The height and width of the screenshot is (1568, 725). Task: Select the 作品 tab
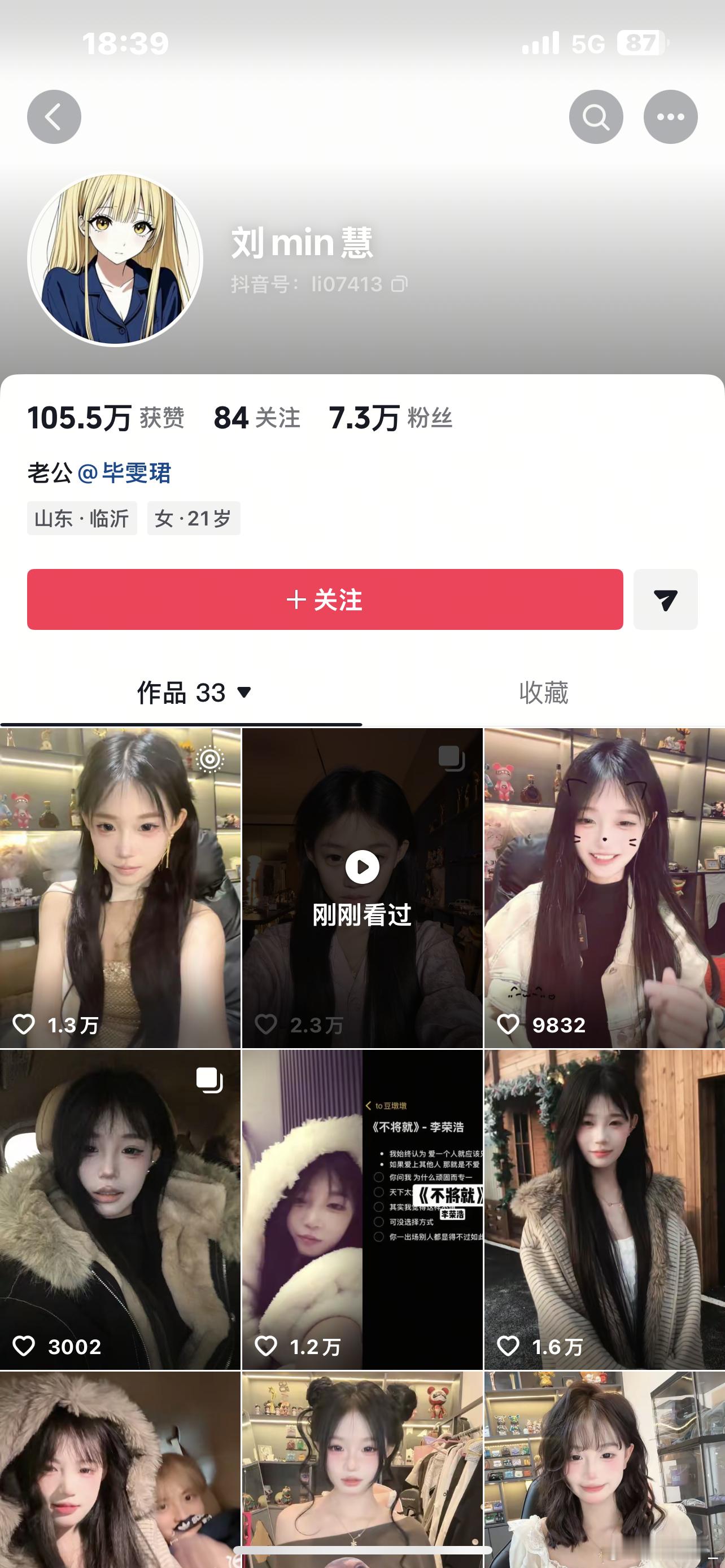pyautogui.click(x=180, y=692)
